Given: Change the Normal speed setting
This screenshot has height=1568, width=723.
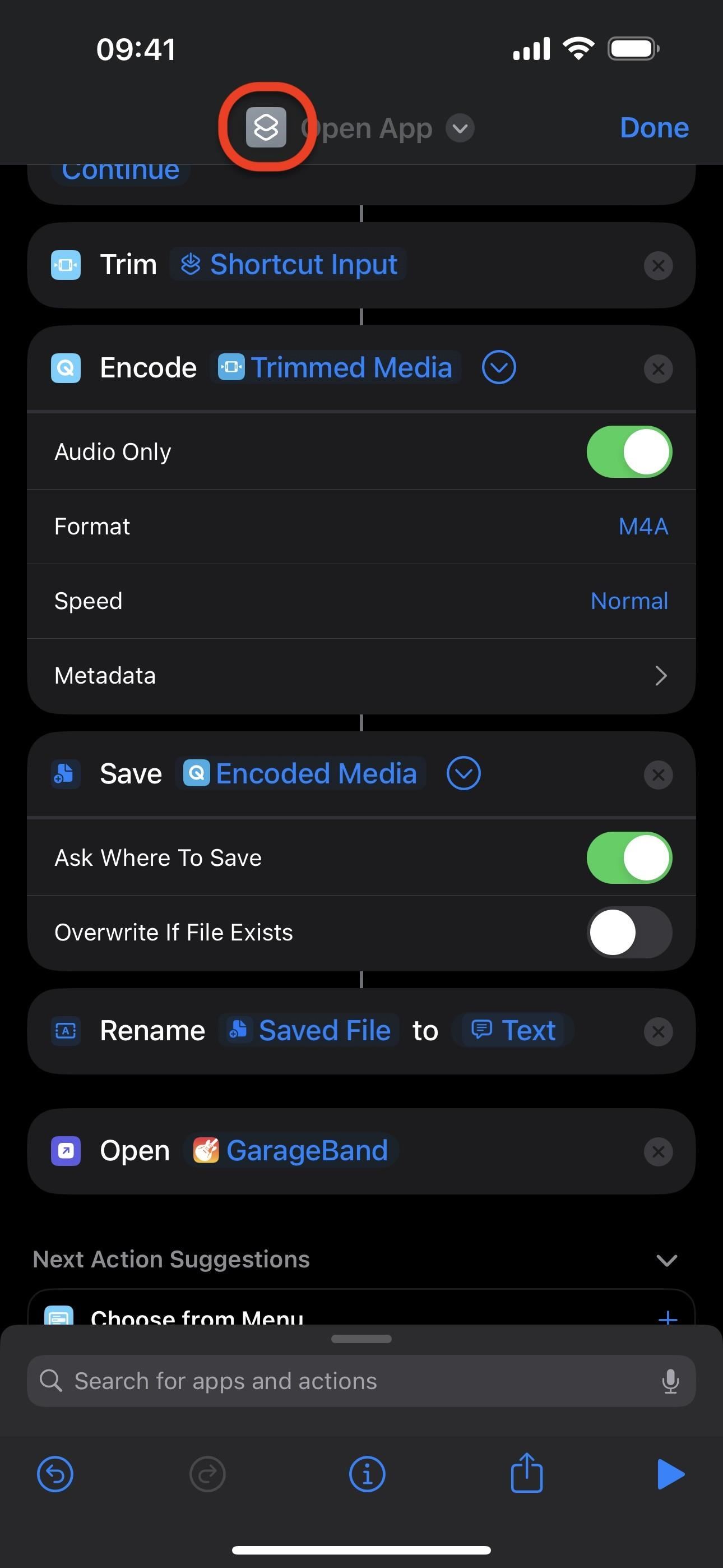Looking at the screenshot, I should 629,601.
